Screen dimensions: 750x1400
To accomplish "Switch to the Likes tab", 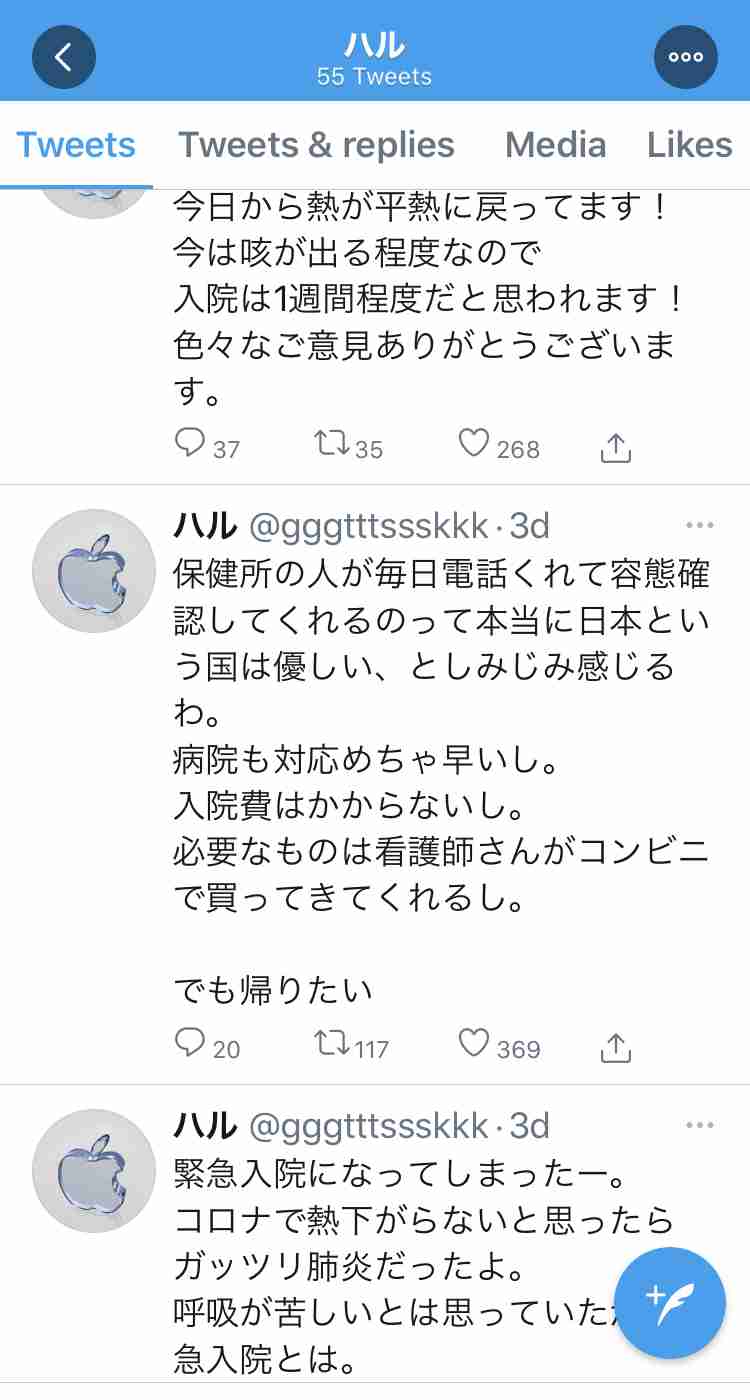I will [x=689, y=145].
